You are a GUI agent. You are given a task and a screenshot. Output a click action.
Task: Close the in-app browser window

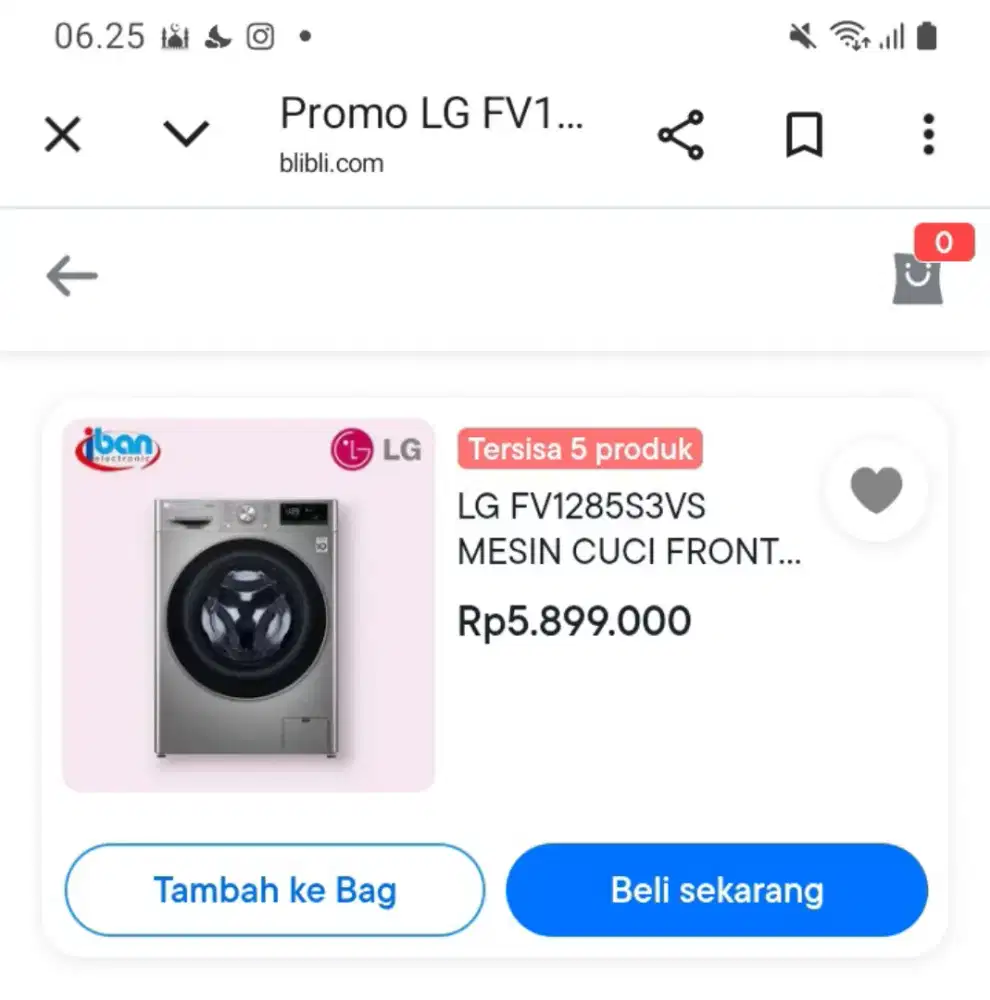coord(62,133)
